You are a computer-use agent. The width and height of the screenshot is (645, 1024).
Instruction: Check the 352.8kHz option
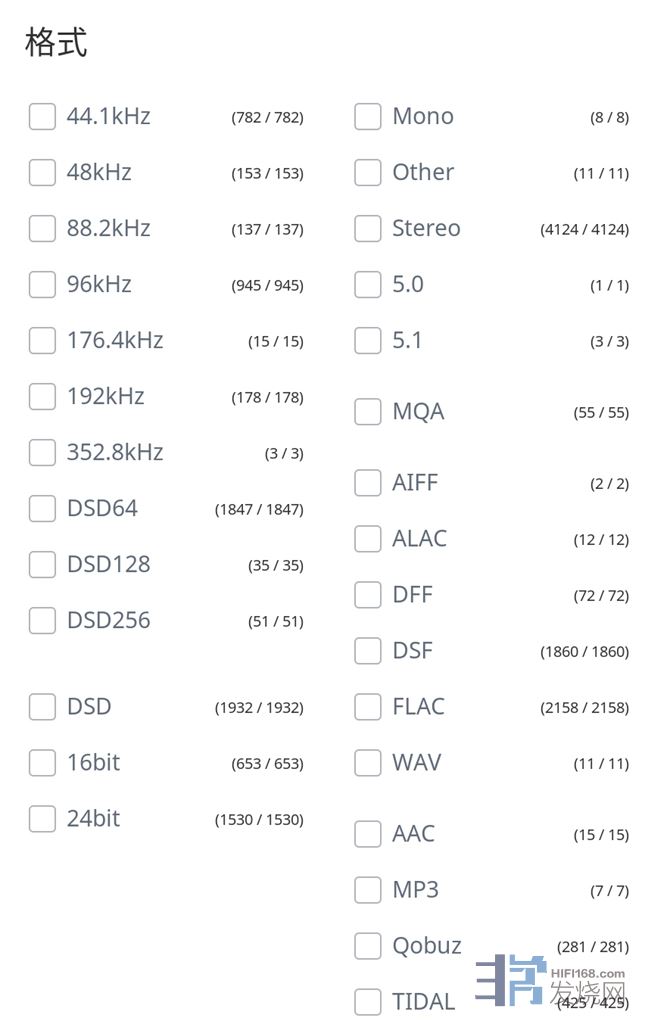pyautogui.click(x=42, y=453)
